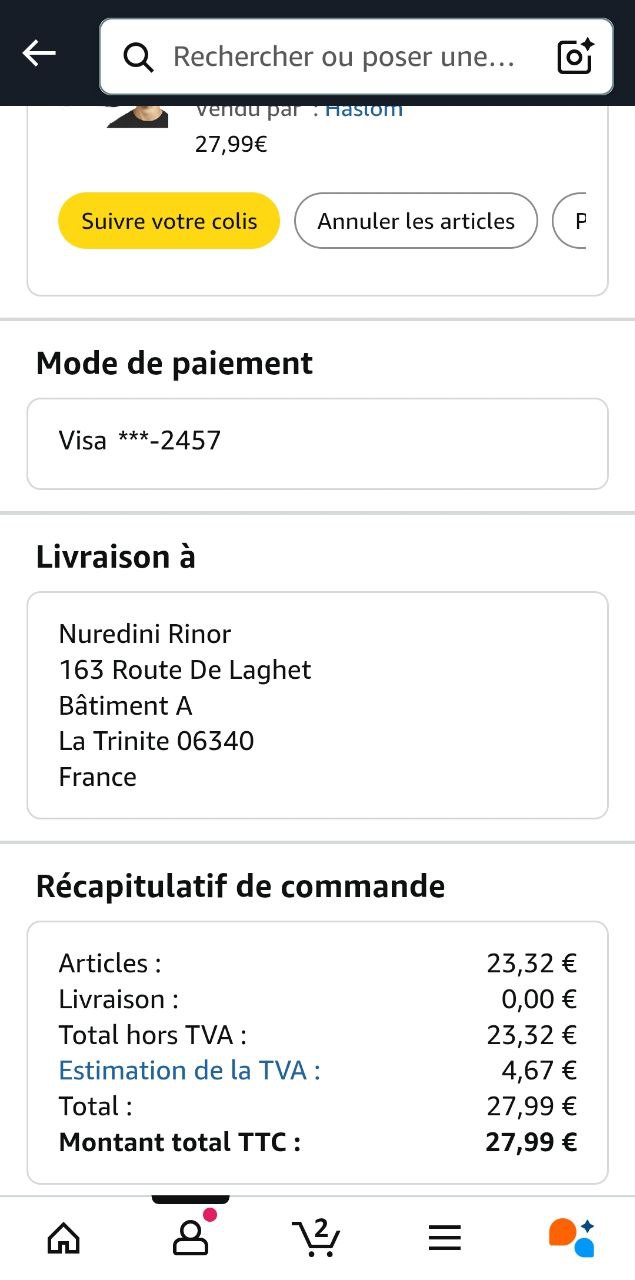The height and width of the screenshot is (1280, 635).
Task: Open the hamburger menu tab
Action: coord(444,1238)
